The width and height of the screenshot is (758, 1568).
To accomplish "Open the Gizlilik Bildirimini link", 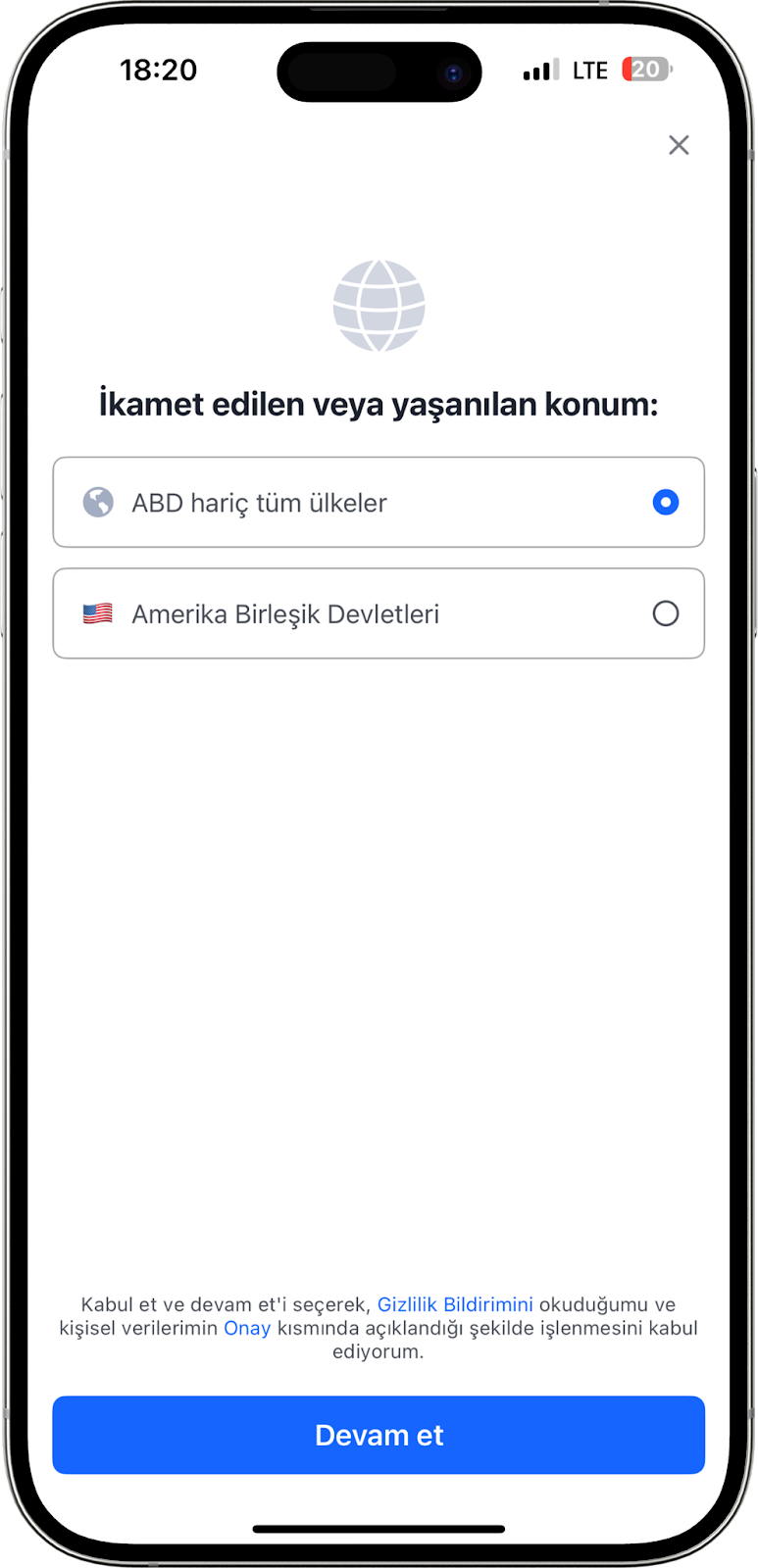I will click(x=455, y=1304).
